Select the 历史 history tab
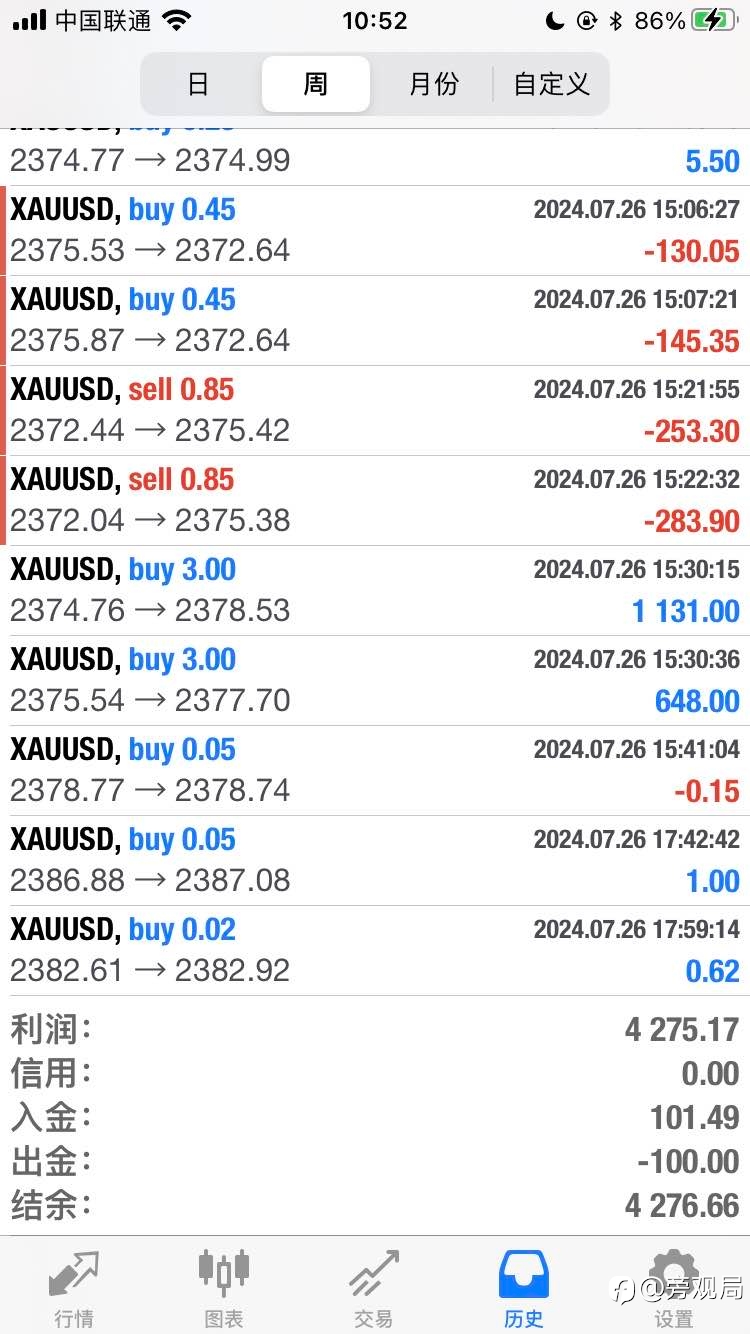Image resolution: width=750 pixels, height=1334 pixels. [524, 1288]
